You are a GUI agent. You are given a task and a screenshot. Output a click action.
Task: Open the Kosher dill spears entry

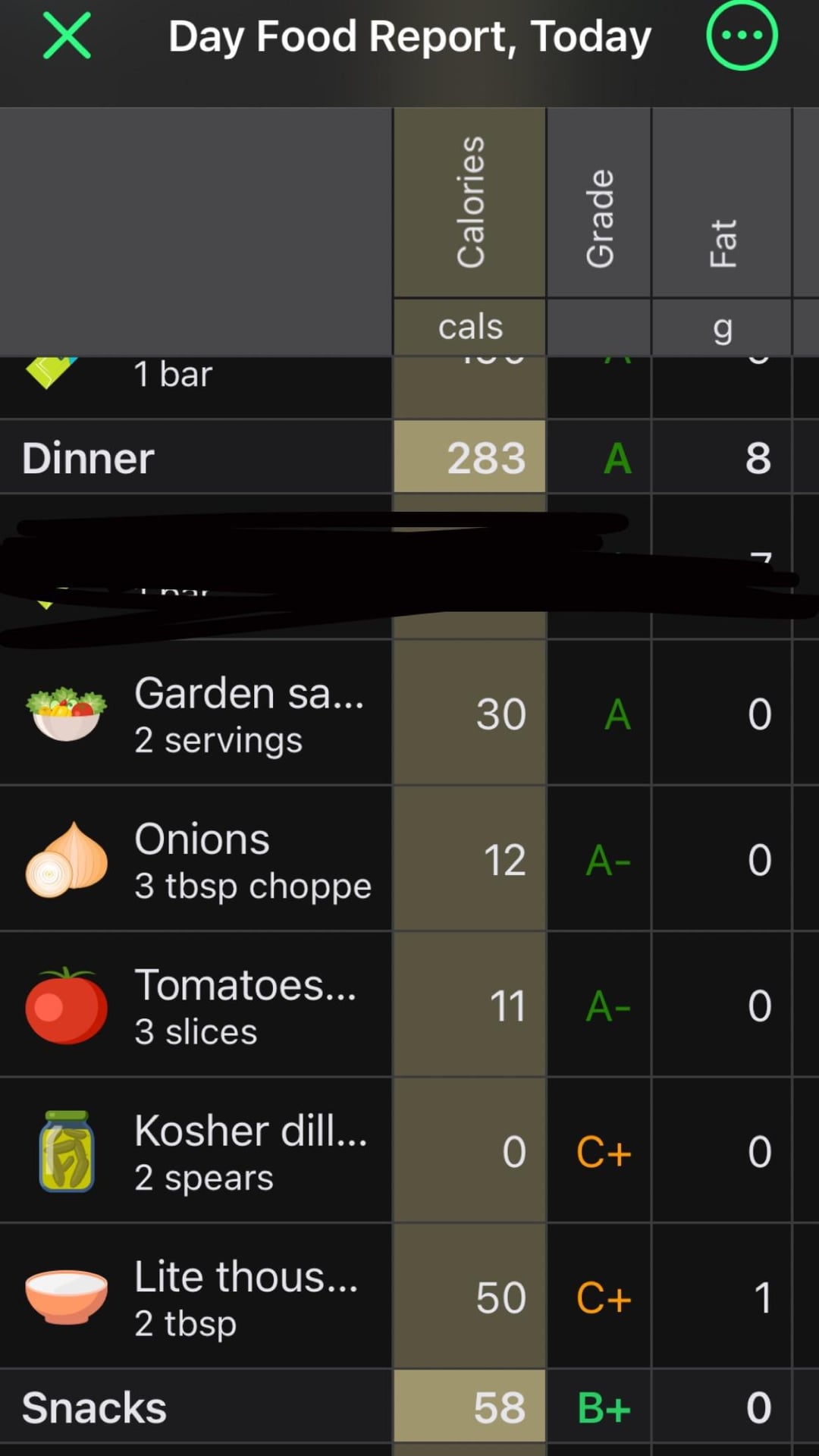[x=409, y=1150]
